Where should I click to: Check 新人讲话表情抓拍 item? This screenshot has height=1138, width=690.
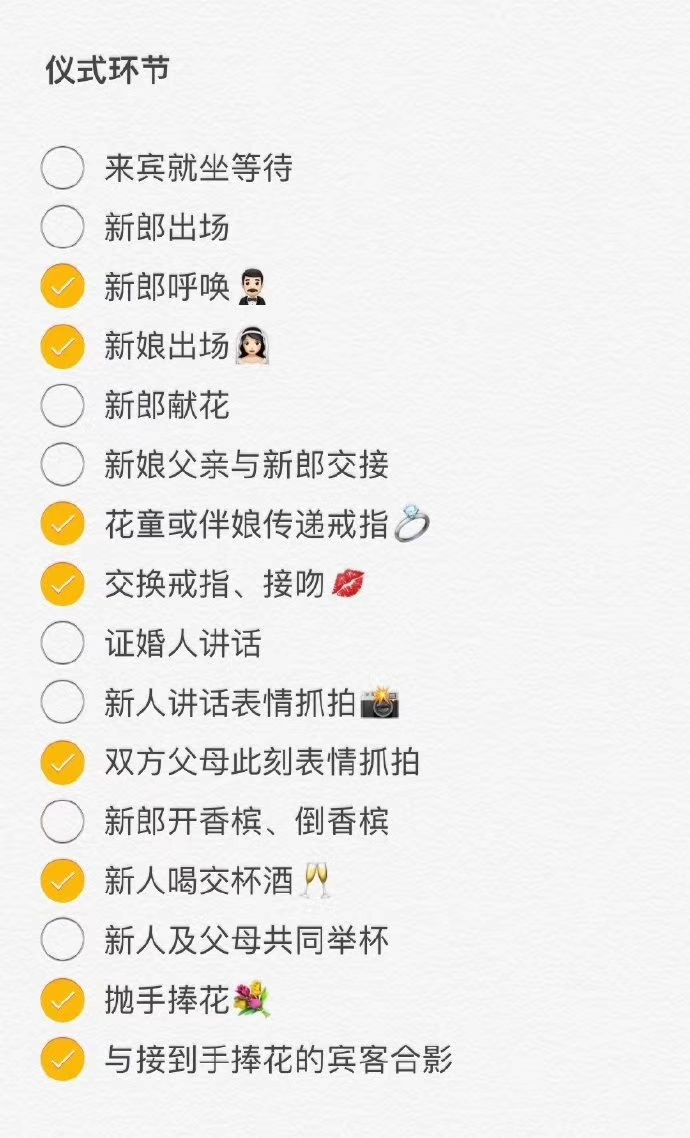coord(62,702)
